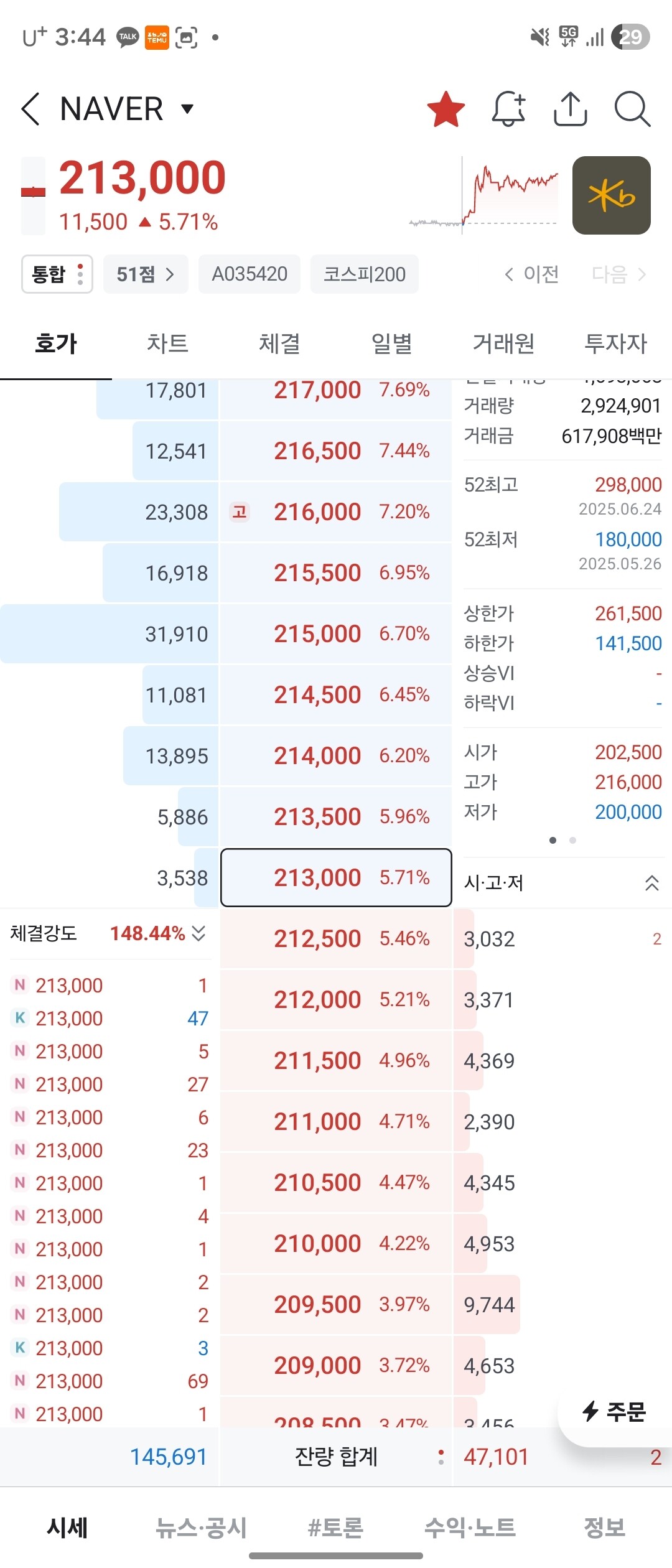Expand the 체결강도 dropdown

click(x=198, y=933)
